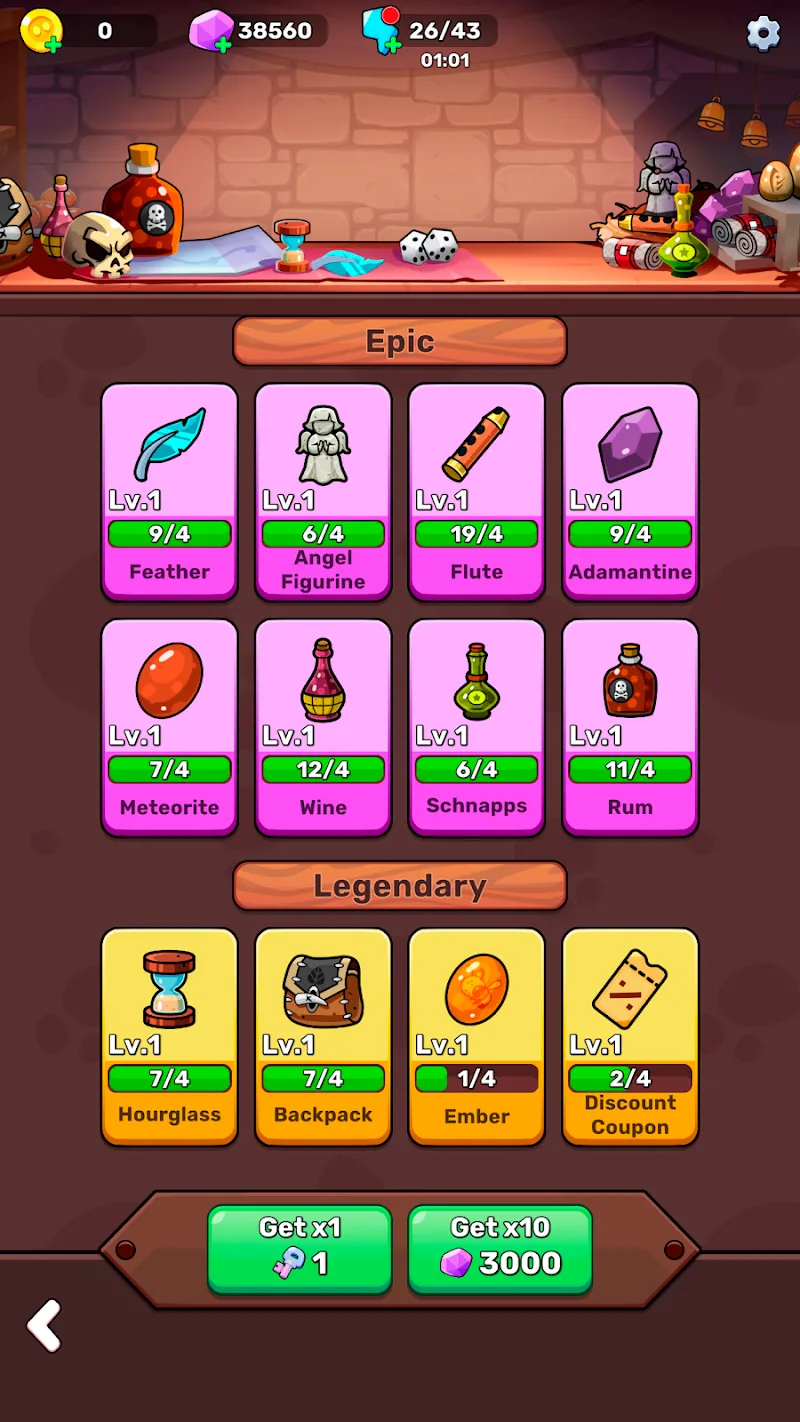
Task: Tap the Angel Figurine item
Action: pos(323,445)
